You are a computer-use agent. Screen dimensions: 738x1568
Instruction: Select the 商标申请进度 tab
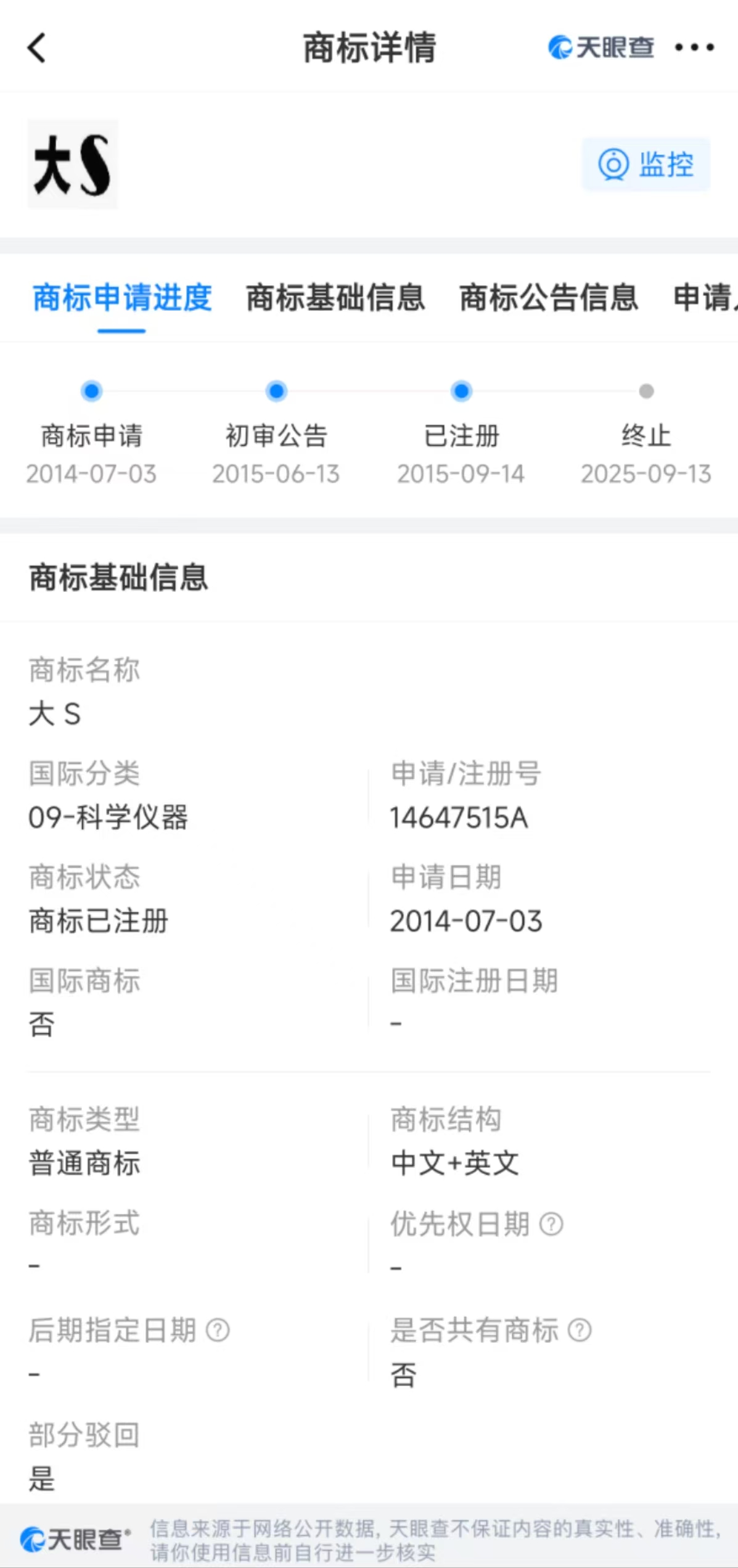click(122, 298)
